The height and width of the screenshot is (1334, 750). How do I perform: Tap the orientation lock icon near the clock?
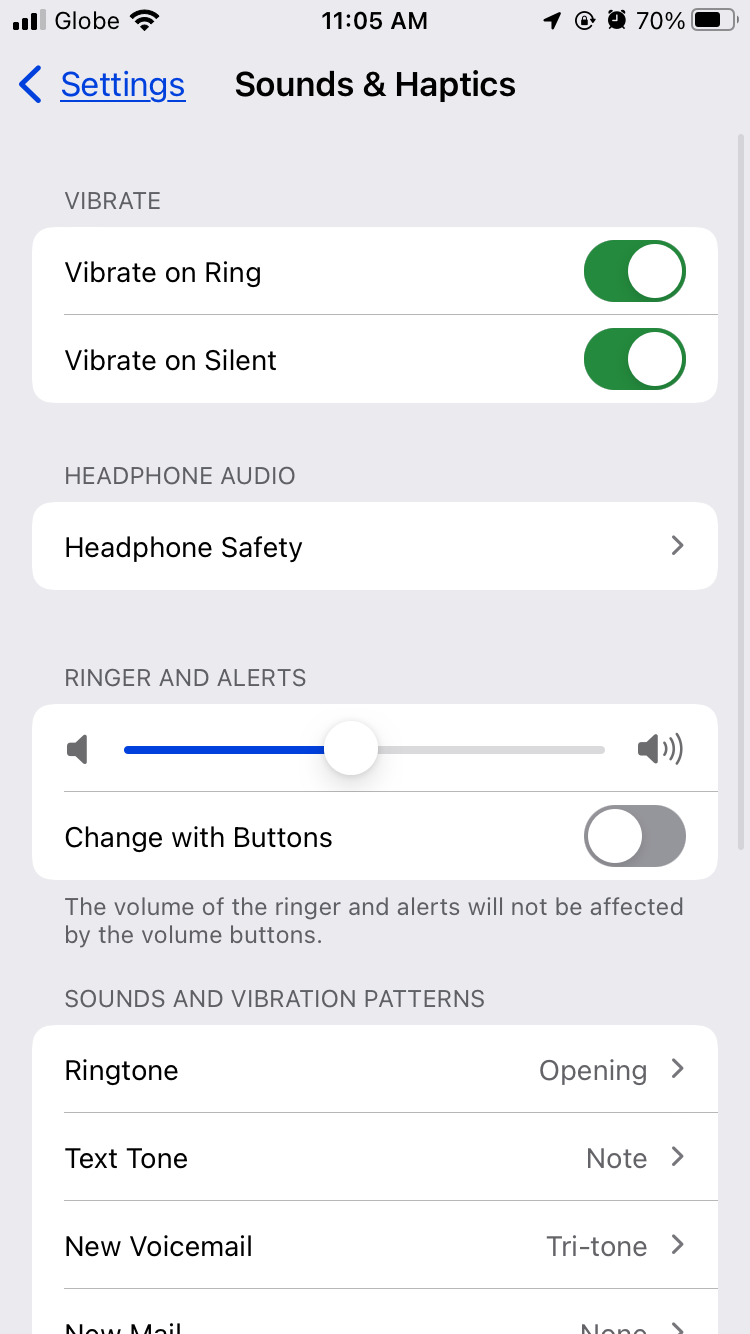[585, 20]
